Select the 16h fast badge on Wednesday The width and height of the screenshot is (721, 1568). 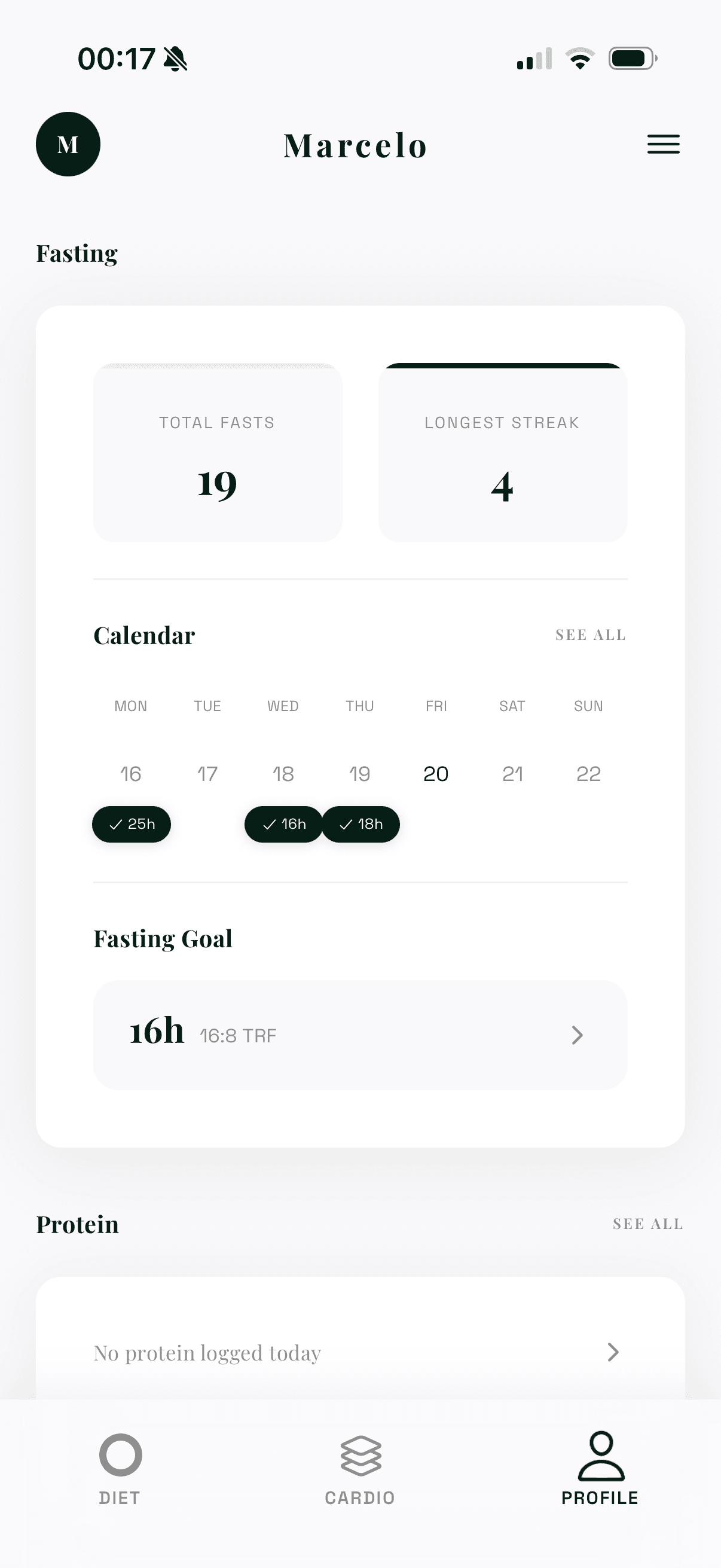pyautogui.click(x=283, y=824)
